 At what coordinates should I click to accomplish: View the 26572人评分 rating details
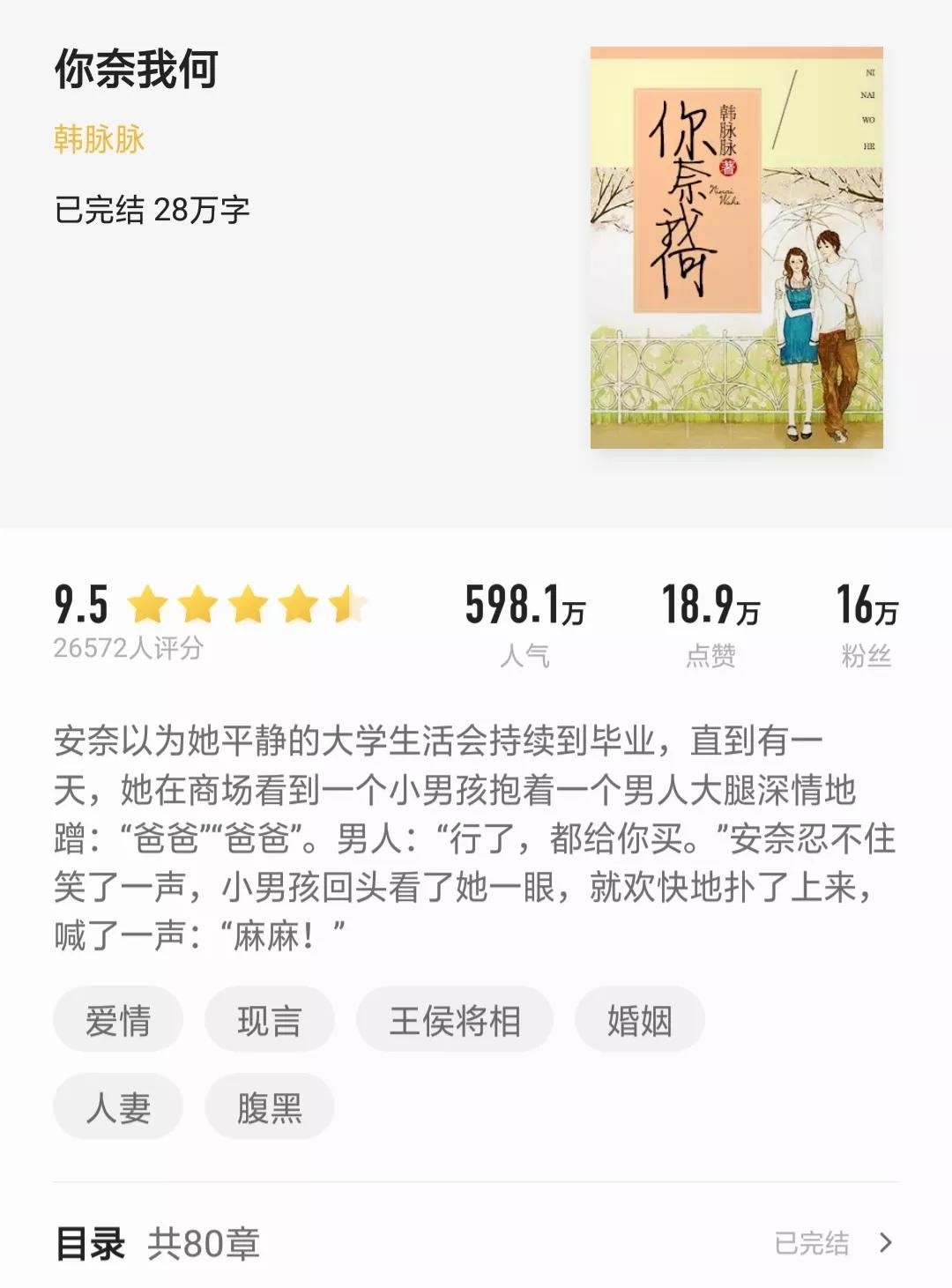pos(129,648)
